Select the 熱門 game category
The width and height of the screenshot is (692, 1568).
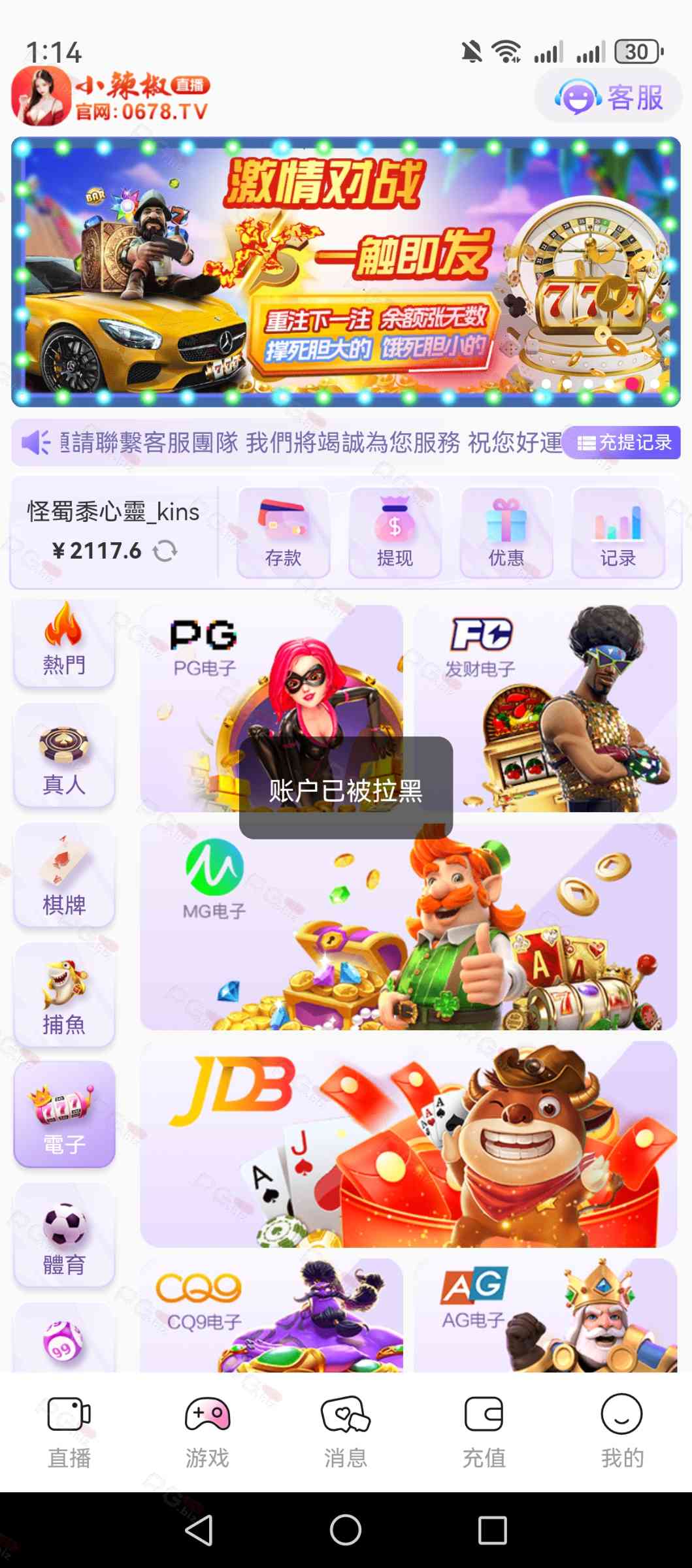point(64,642)
